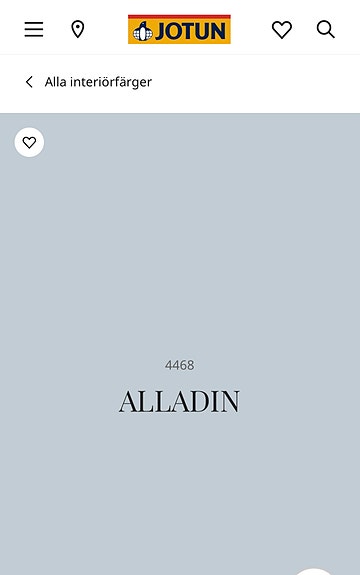
Task: Favorite the Alladin 4468 color
Action: pyautogui.click(x=29, y=142)
